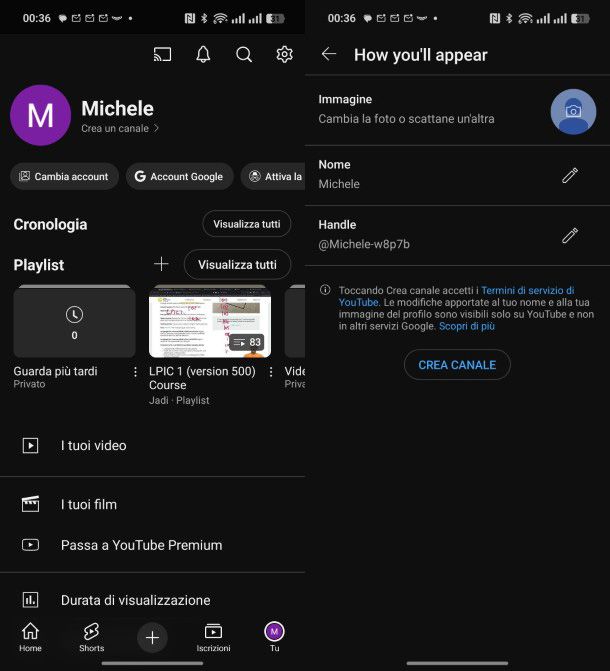Open the notifications bell
The width and height of the screenshot is (610, 671).
pyautogui.click(x=203, y=54)
